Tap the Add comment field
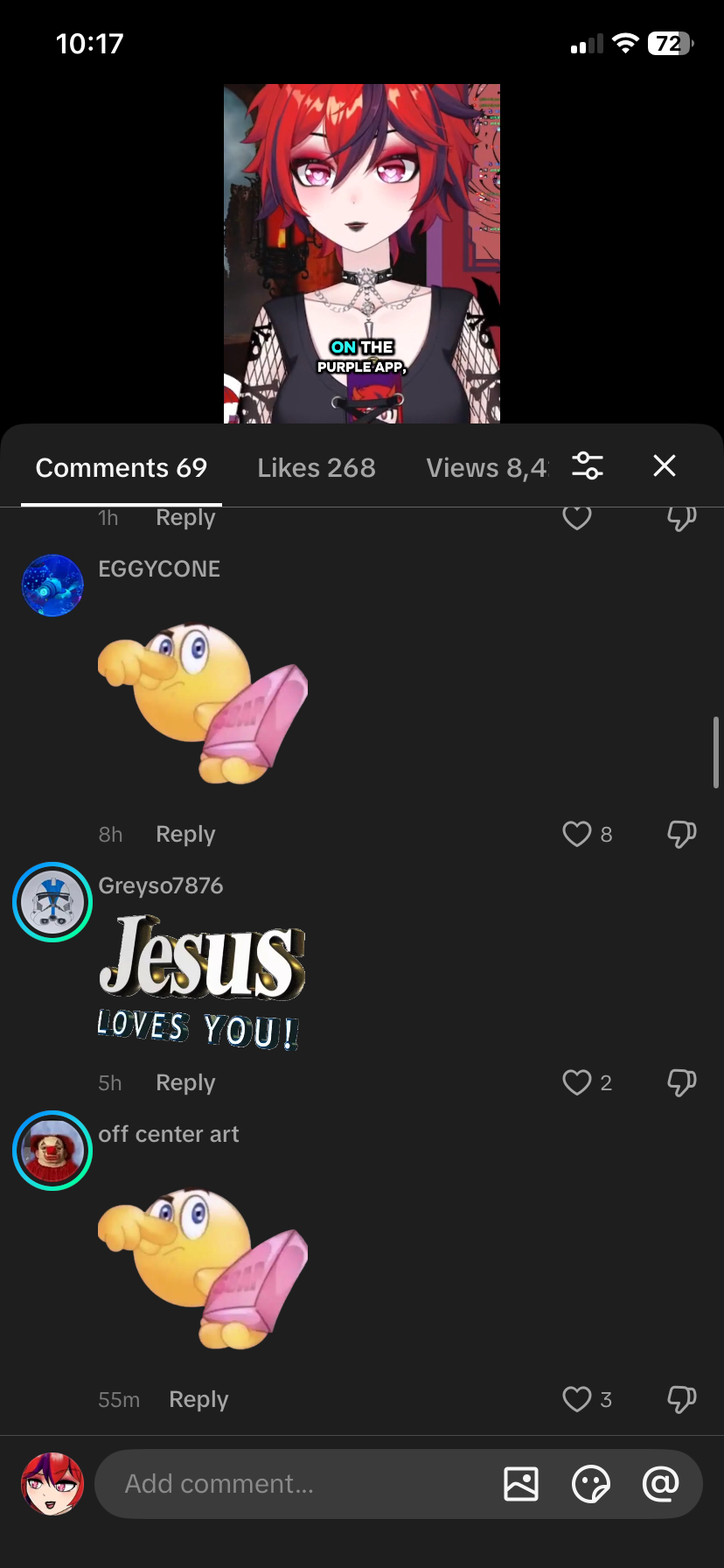 (289, 1484)
